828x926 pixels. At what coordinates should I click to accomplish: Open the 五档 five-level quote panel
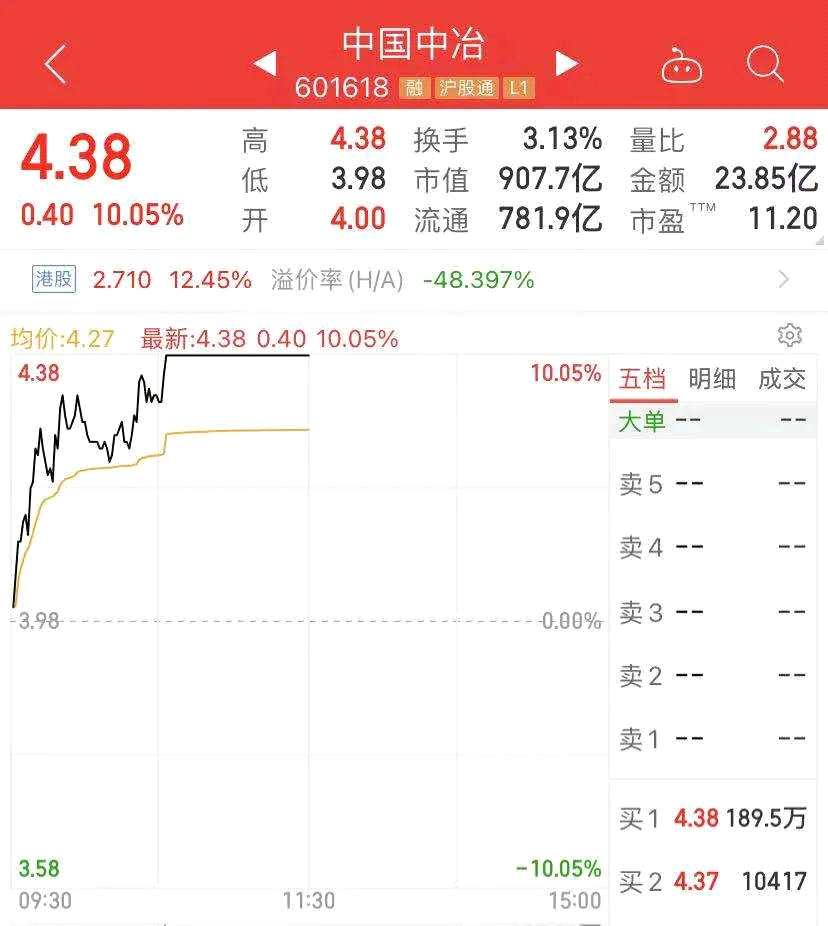(643, 379)
